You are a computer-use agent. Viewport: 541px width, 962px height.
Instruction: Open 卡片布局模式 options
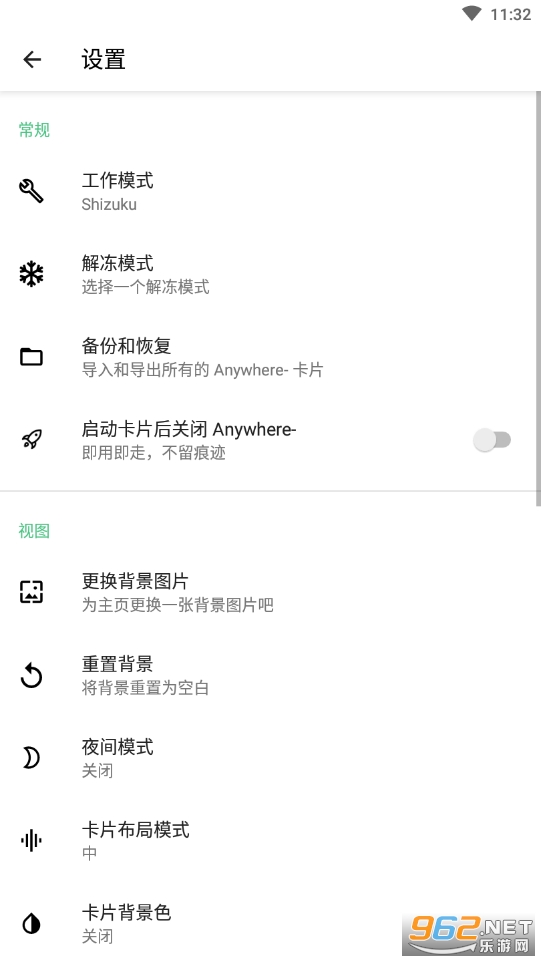click(x=268, y=841)
